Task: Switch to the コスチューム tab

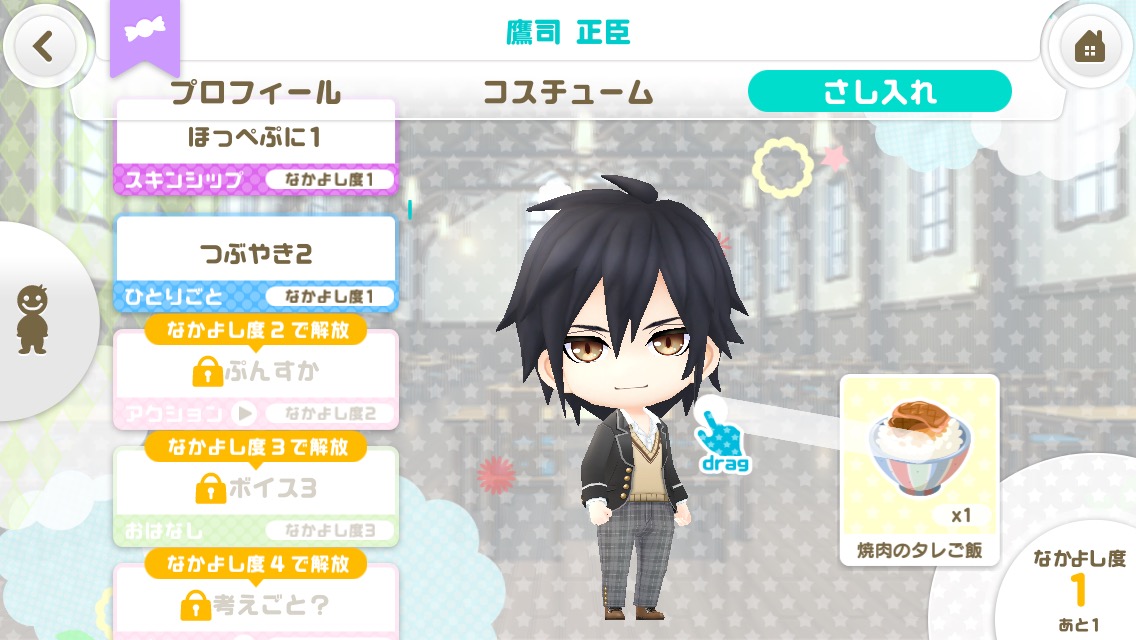Action: pyautogui.click(x=568, y=93)
